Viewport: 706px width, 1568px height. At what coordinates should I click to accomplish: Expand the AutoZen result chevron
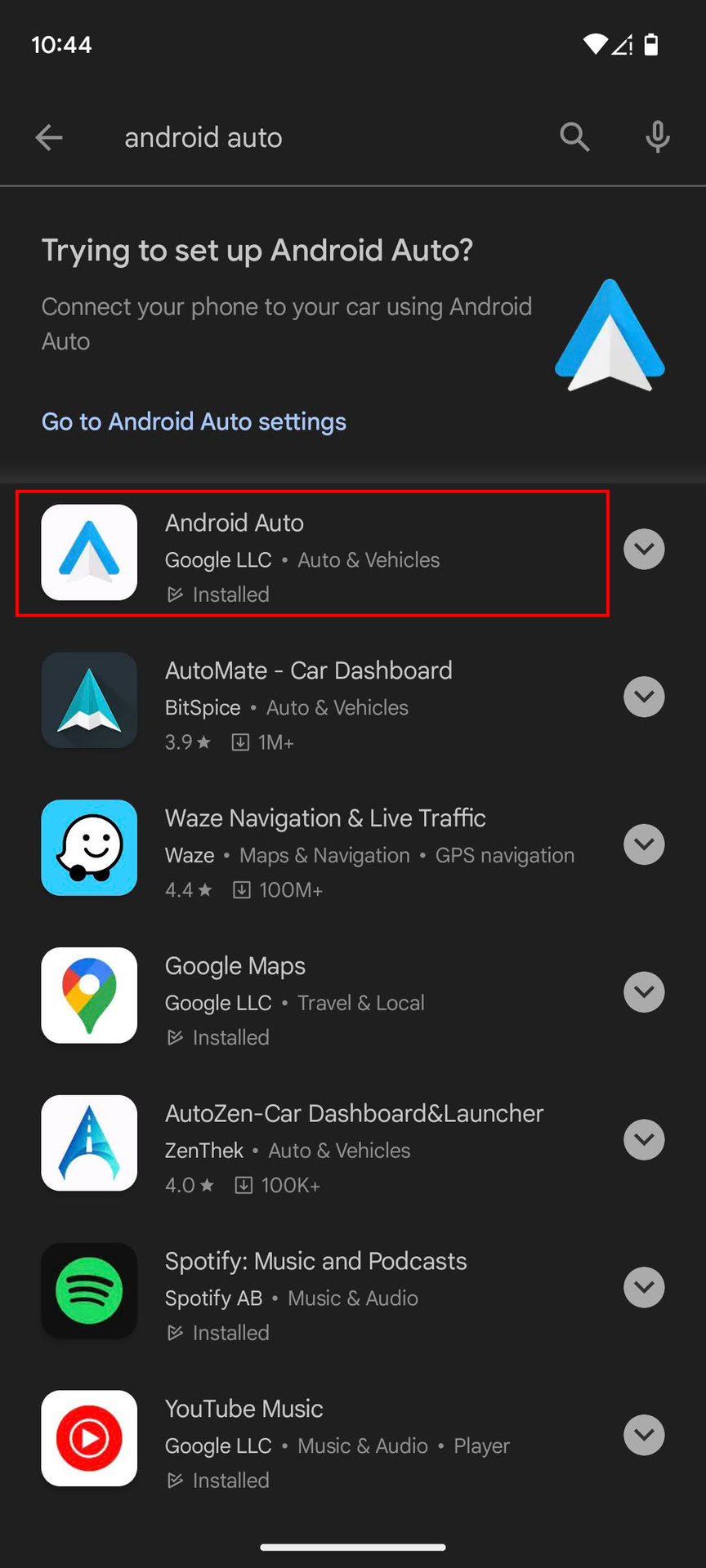click(x=644, y=1140)
